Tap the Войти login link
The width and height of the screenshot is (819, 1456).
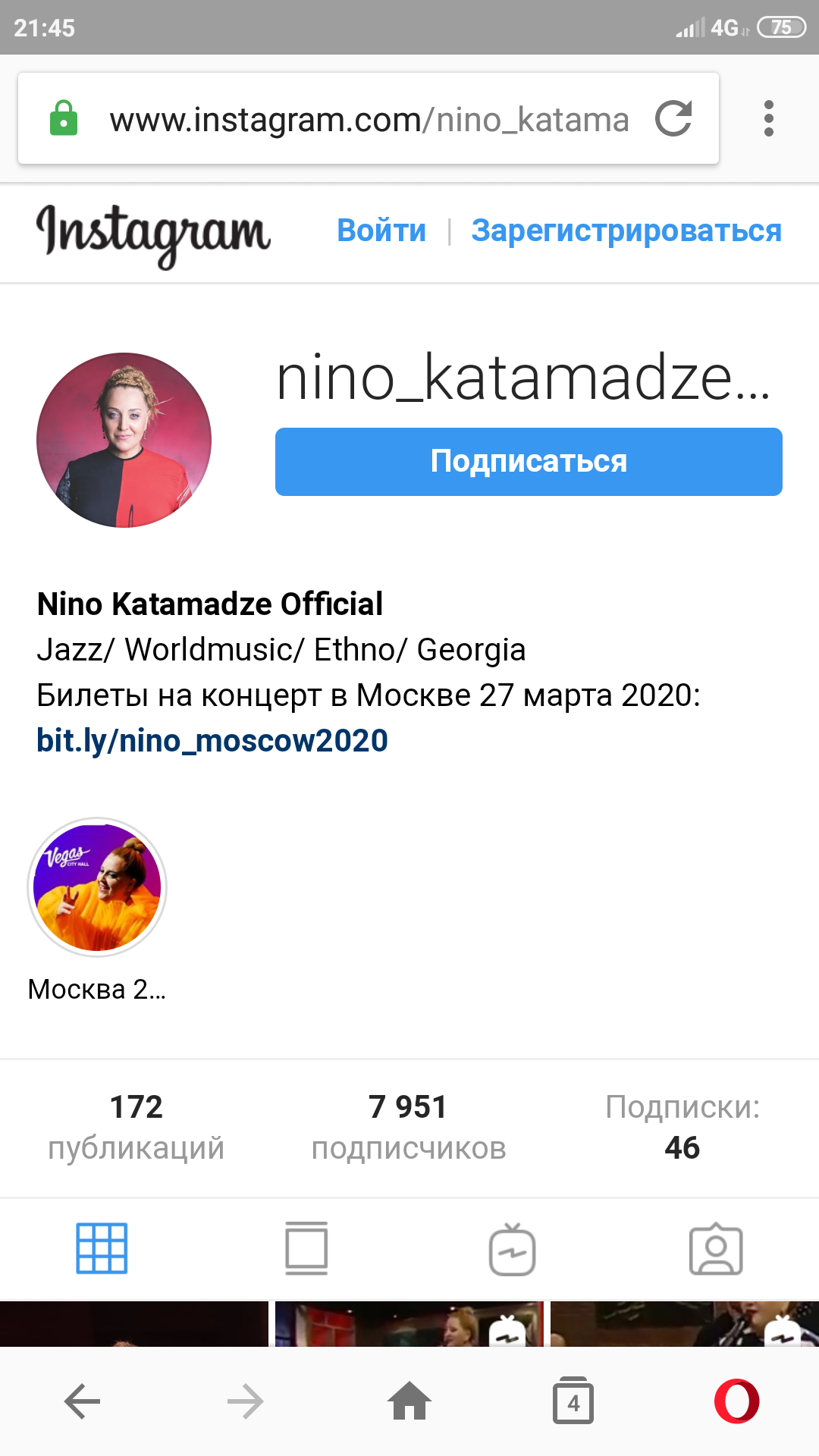point(381,231)
